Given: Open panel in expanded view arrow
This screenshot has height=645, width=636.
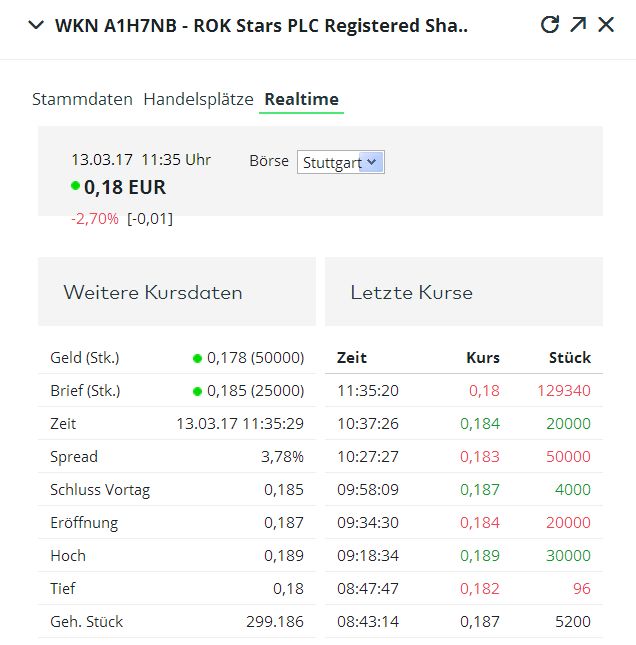Looking at the screenshot, I should (x=578, y=25).
